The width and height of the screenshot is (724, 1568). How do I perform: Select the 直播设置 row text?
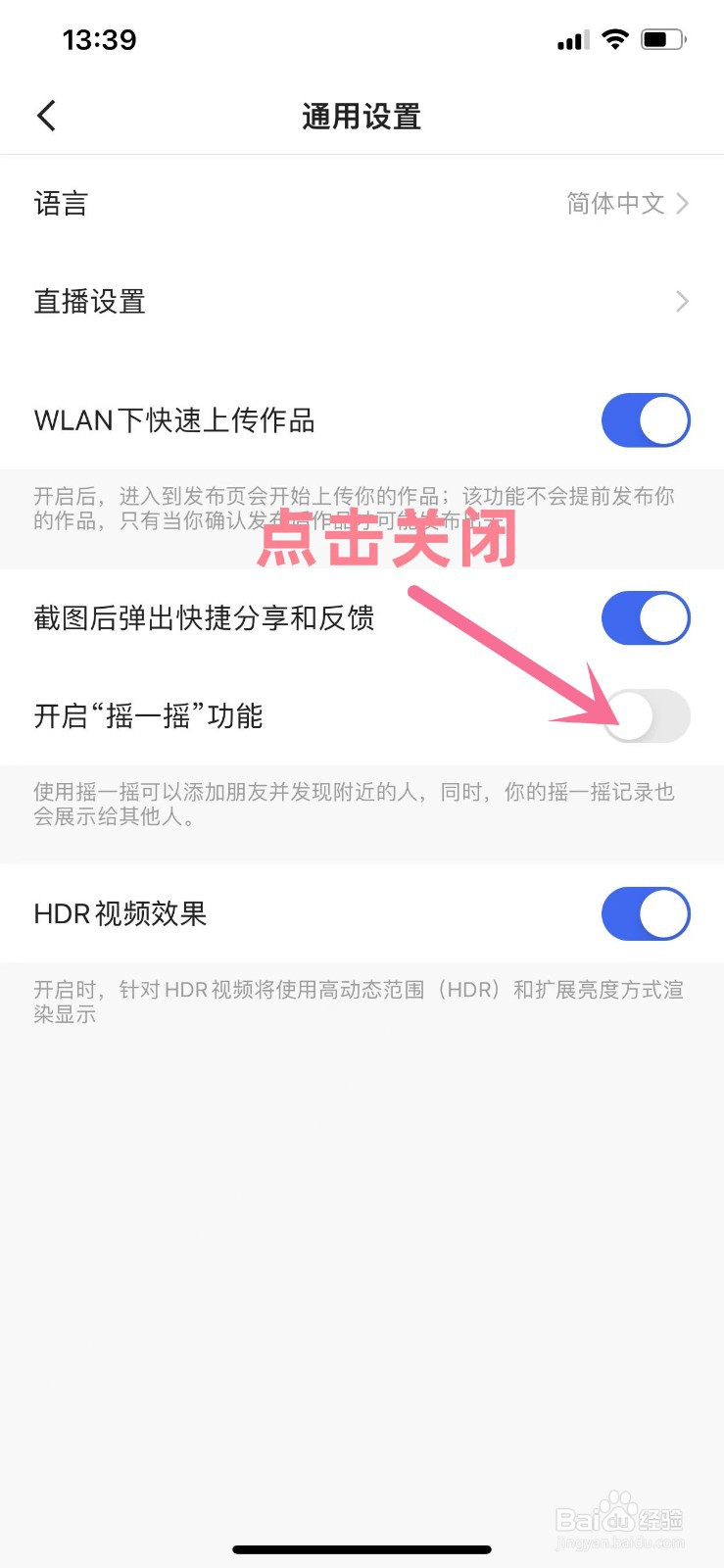[x=89, y=301]
